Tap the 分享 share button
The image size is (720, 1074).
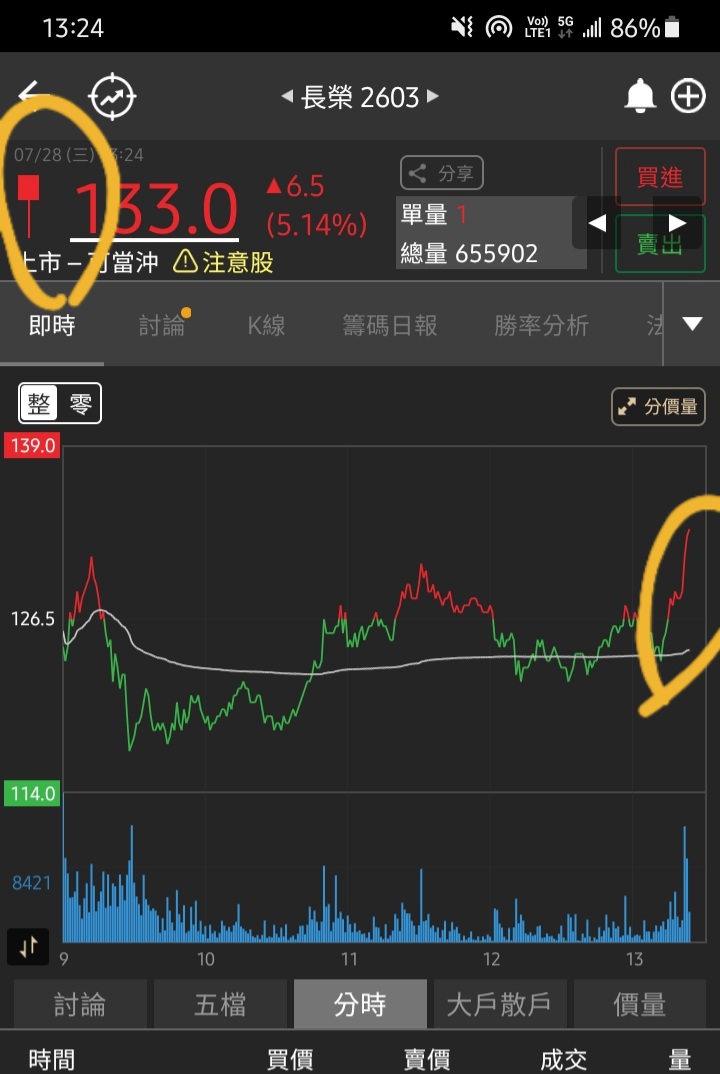442,173
